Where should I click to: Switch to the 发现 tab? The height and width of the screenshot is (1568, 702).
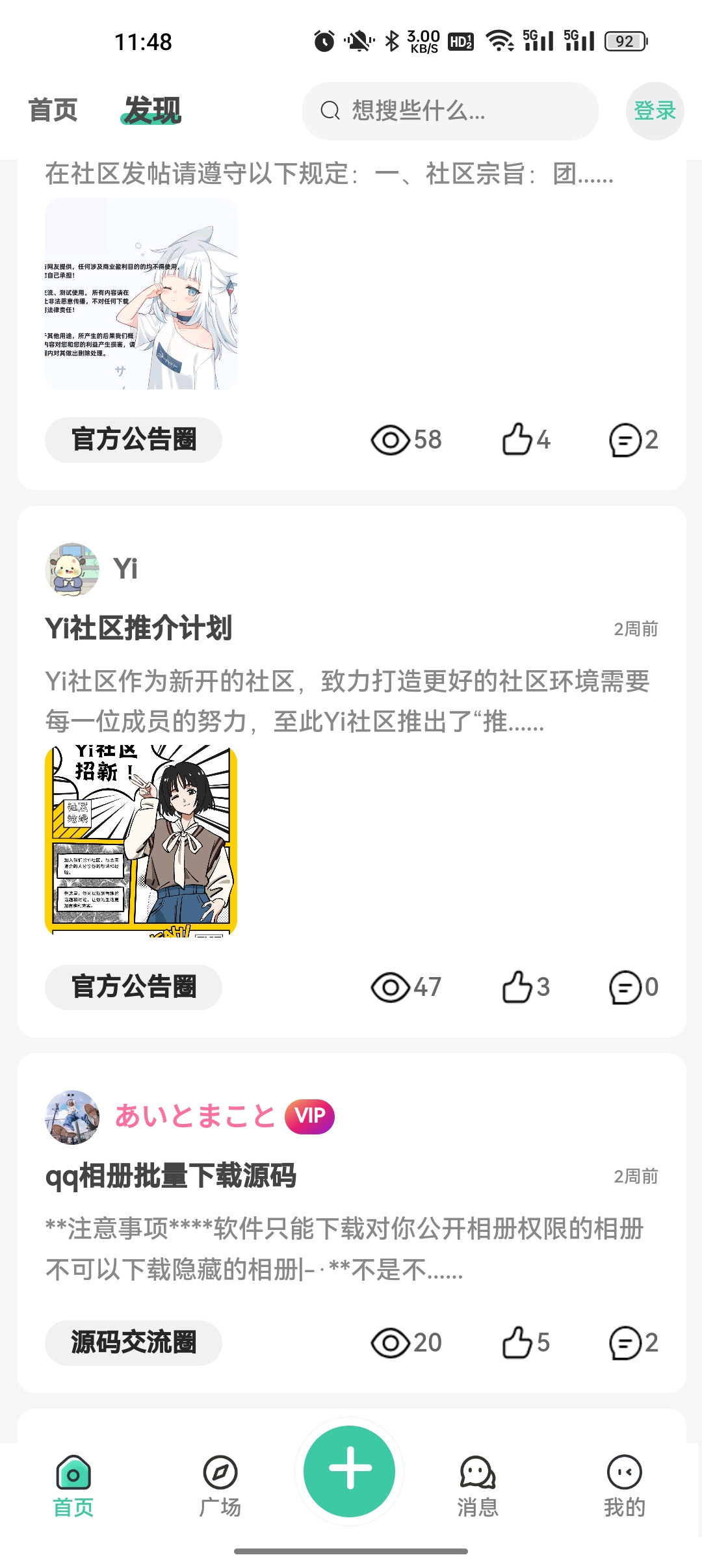[x=150, y=110]
